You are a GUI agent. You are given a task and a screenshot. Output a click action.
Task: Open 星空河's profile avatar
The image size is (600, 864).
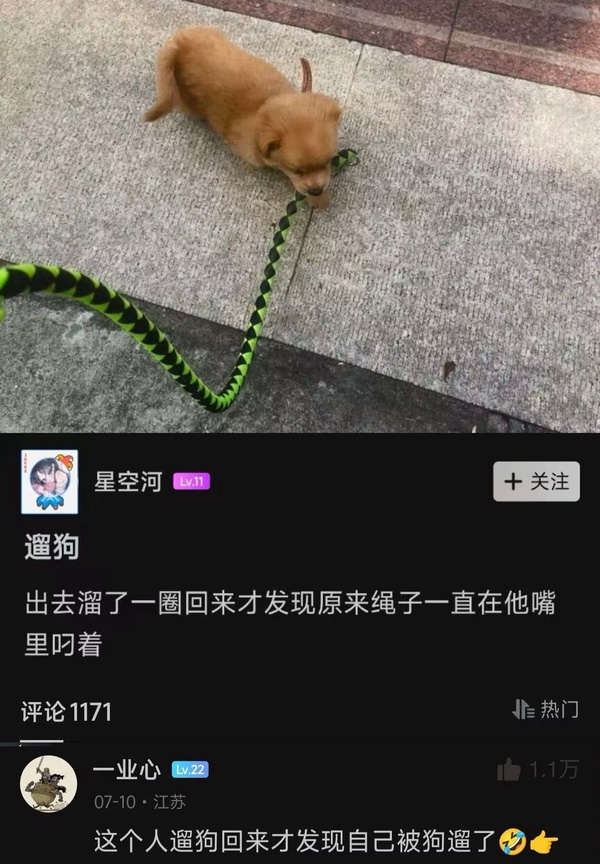[x=49, y=482]
